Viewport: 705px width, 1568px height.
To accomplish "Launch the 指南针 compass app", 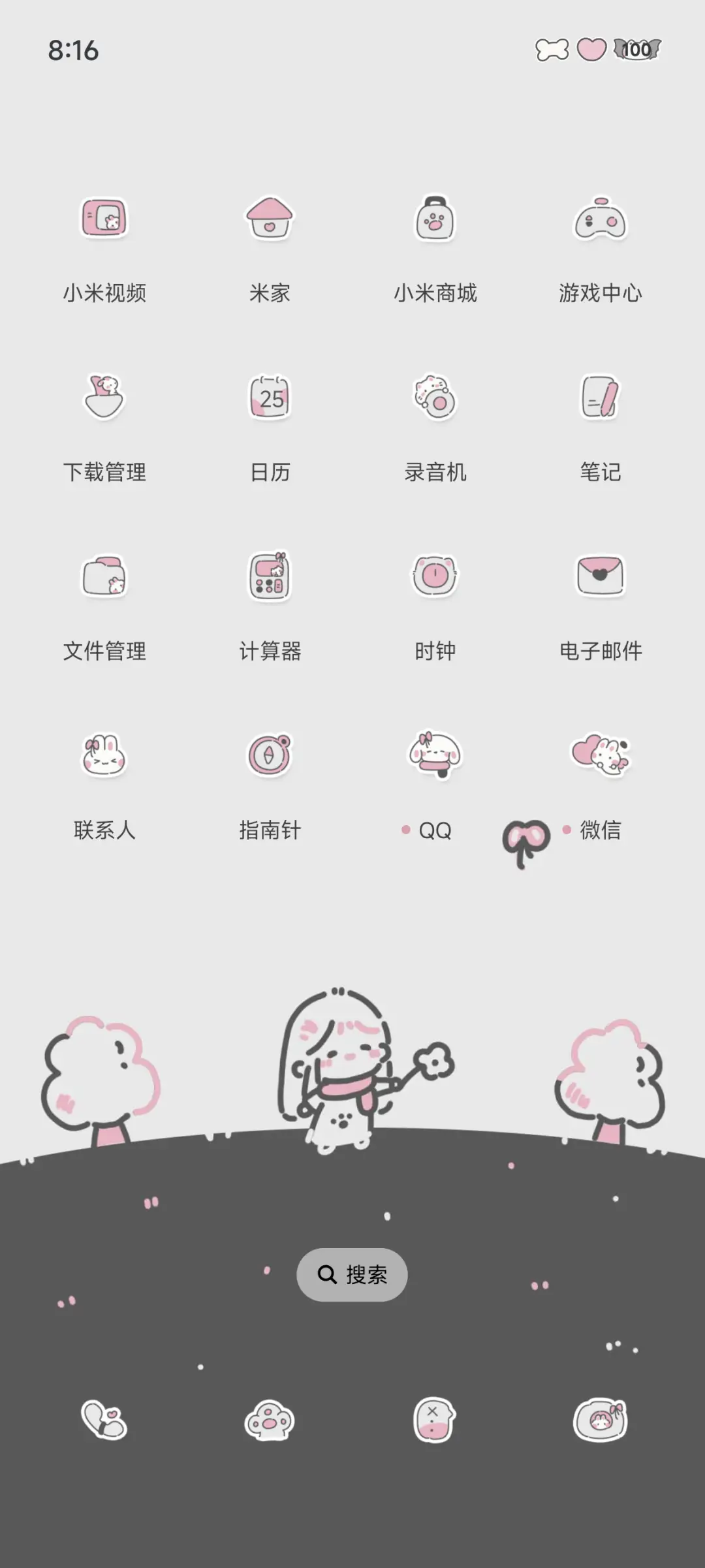I will pyautogui.click(x=270, y=756).
